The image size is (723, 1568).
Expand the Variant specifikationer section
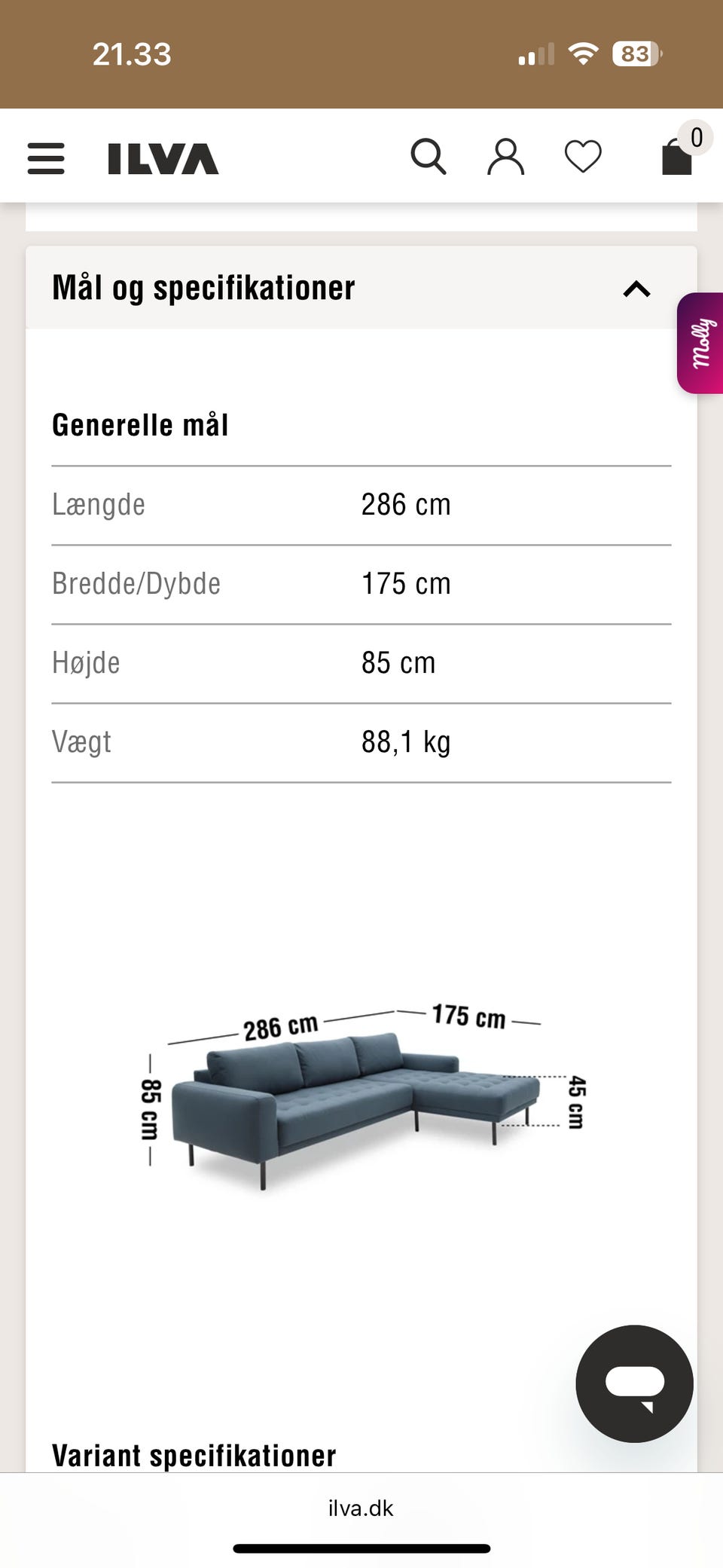point(193,1455)
